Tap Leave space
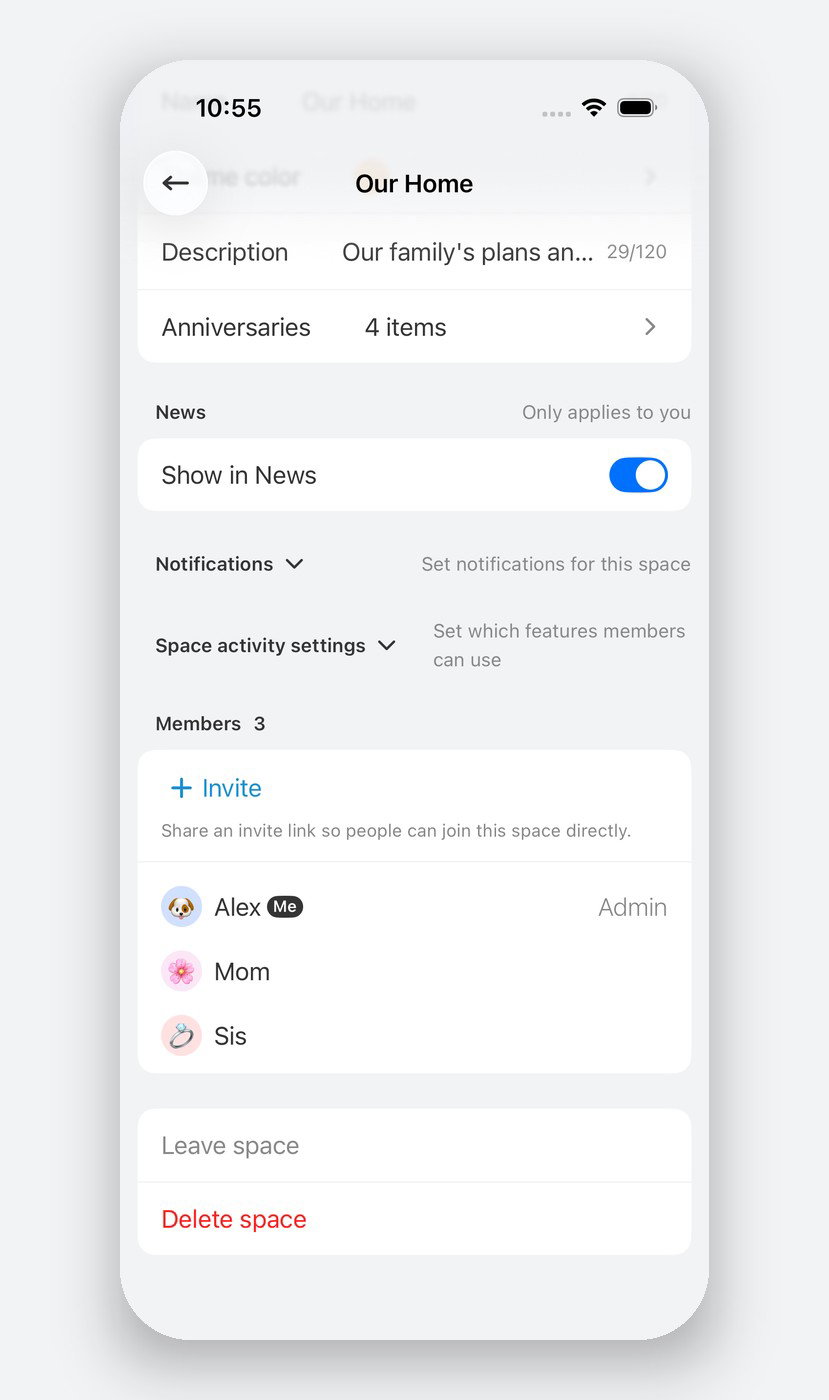The height and width of the screenshot is (1400, 829). pyautogui.click(x=414, y=1145)
